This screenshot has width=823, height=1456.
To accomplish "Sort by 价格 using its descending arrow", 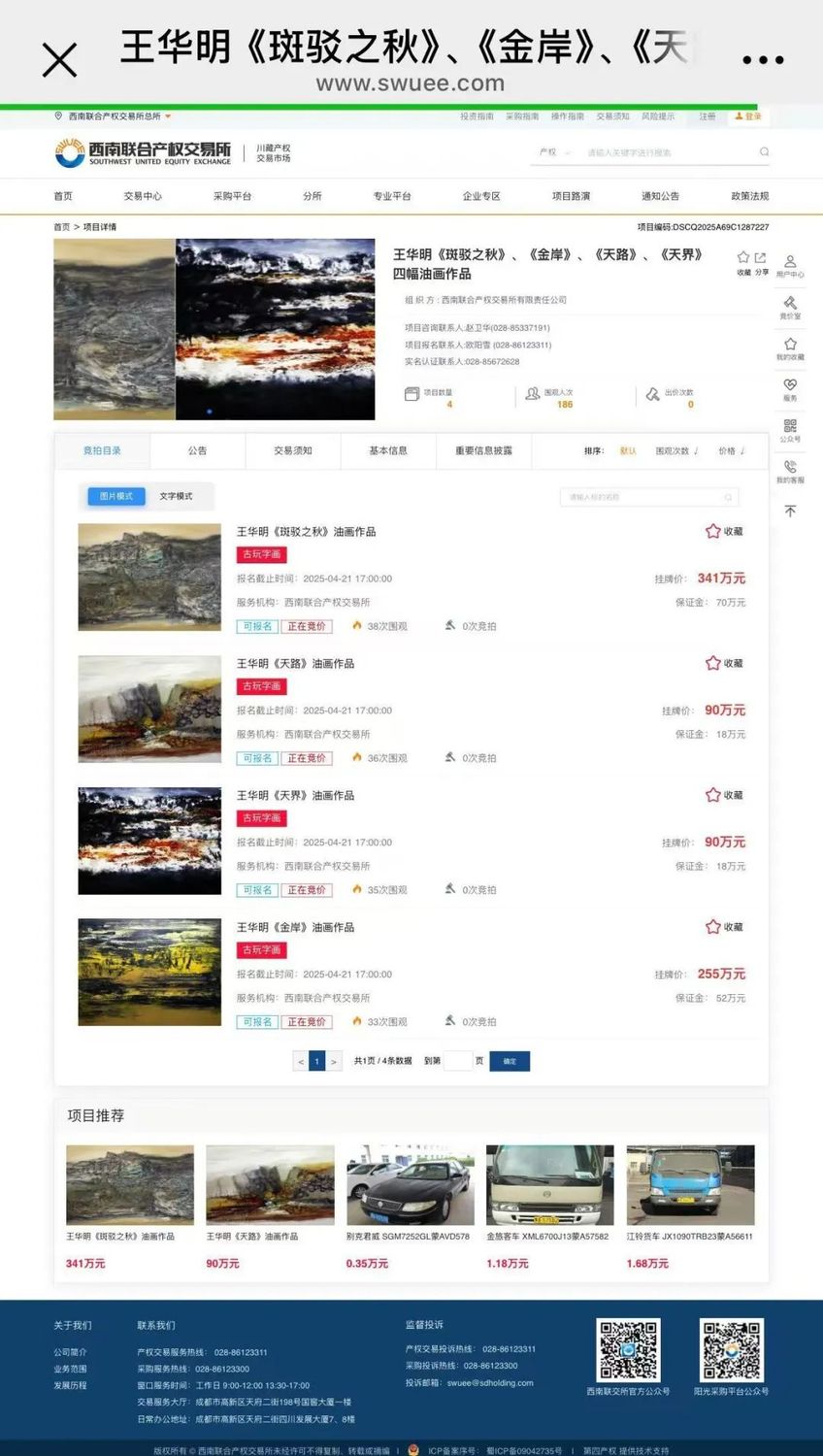I will click(742, 451).
